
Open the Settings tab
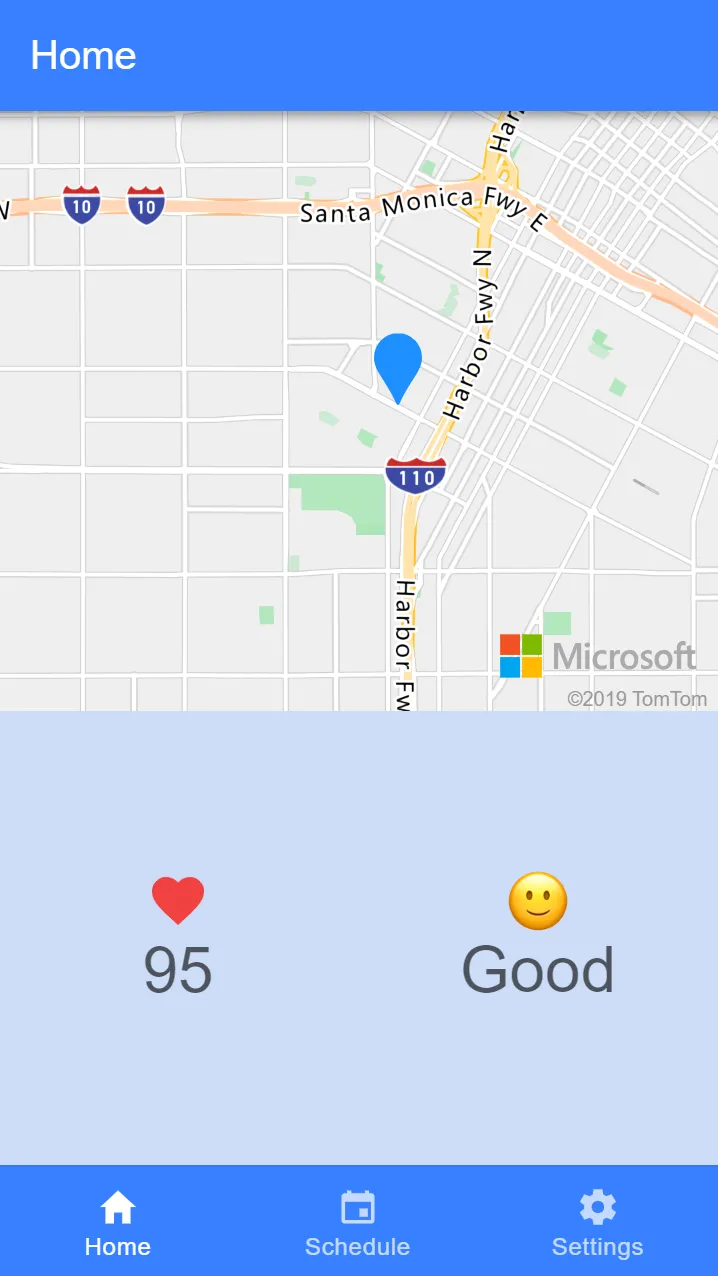pos(597,1222)
